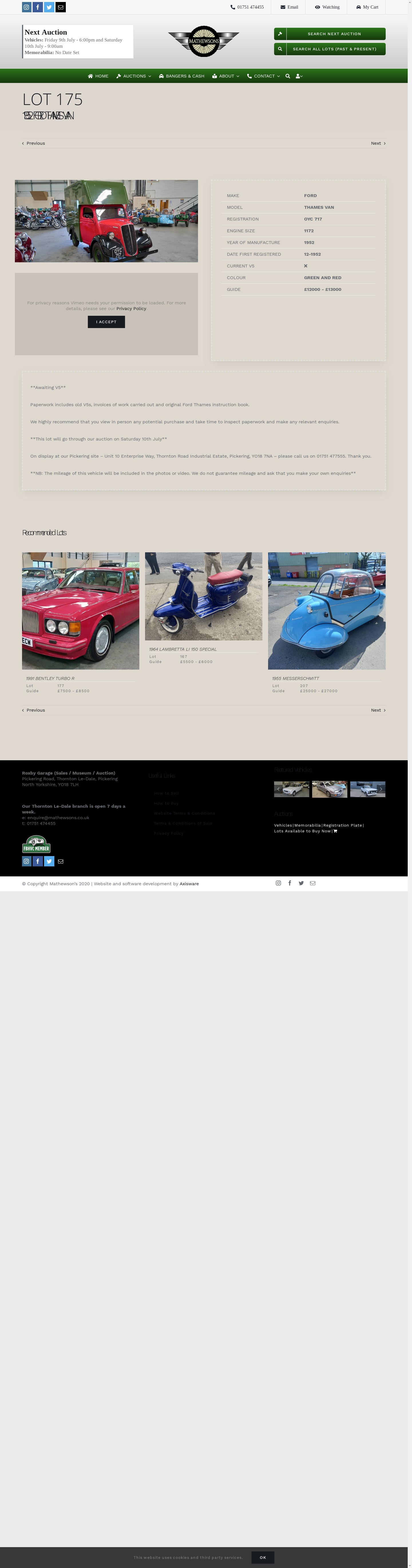Open Bangers & Cash page

tap(181, 76)
